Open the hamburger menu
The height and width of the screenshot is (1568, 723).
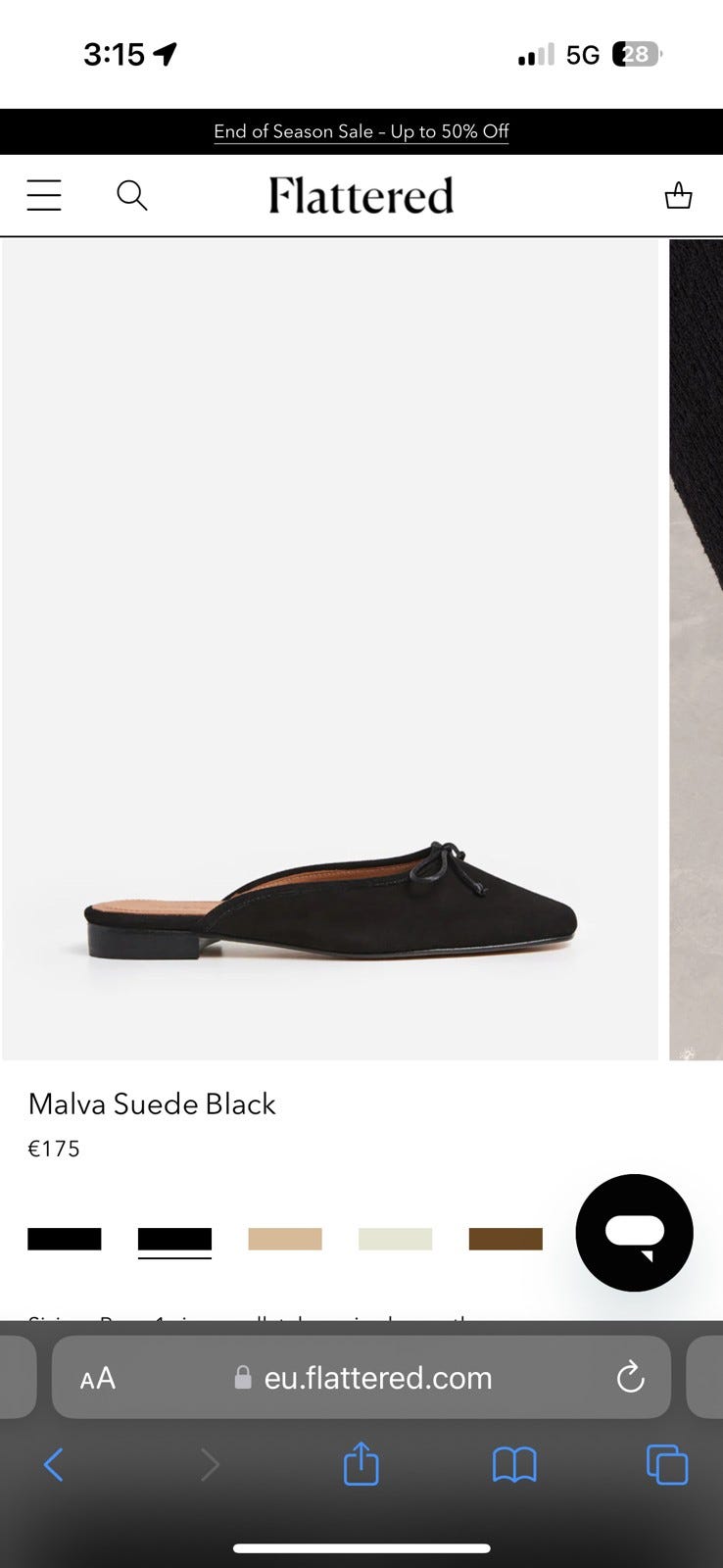(44, 195)
